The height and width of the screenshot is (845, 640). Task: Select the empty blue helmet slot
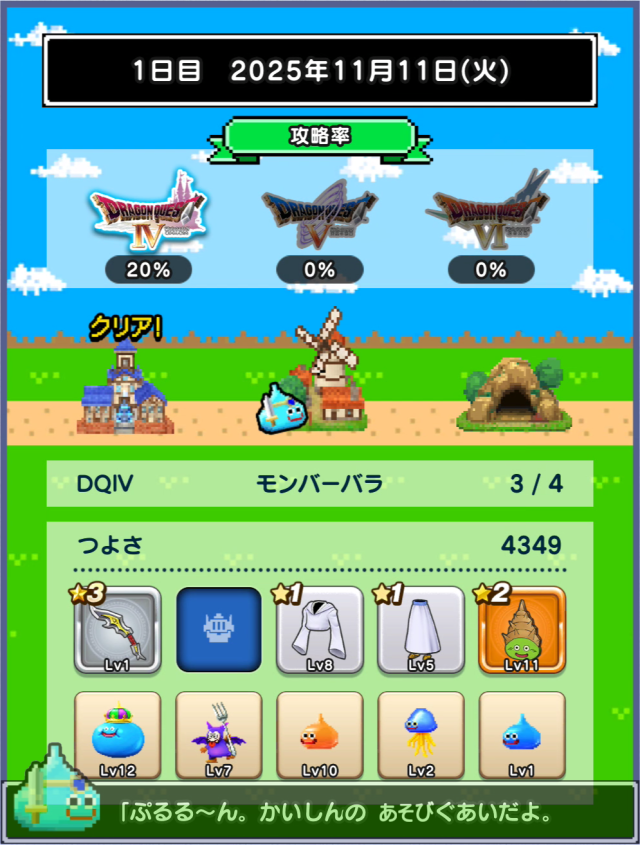point(219,629)
